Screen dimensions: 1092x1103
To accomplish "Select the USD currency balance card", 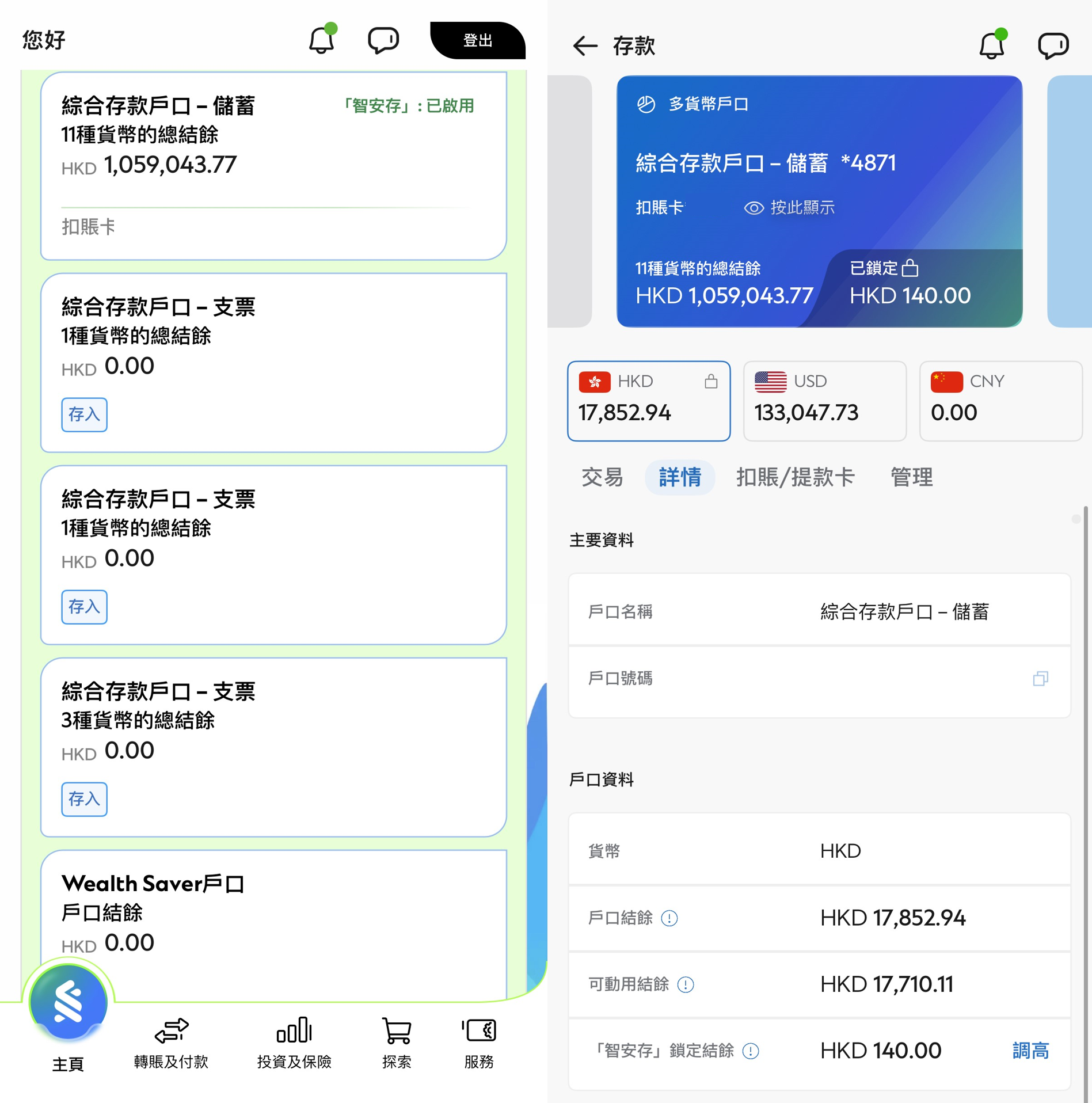I will point(824,401).
